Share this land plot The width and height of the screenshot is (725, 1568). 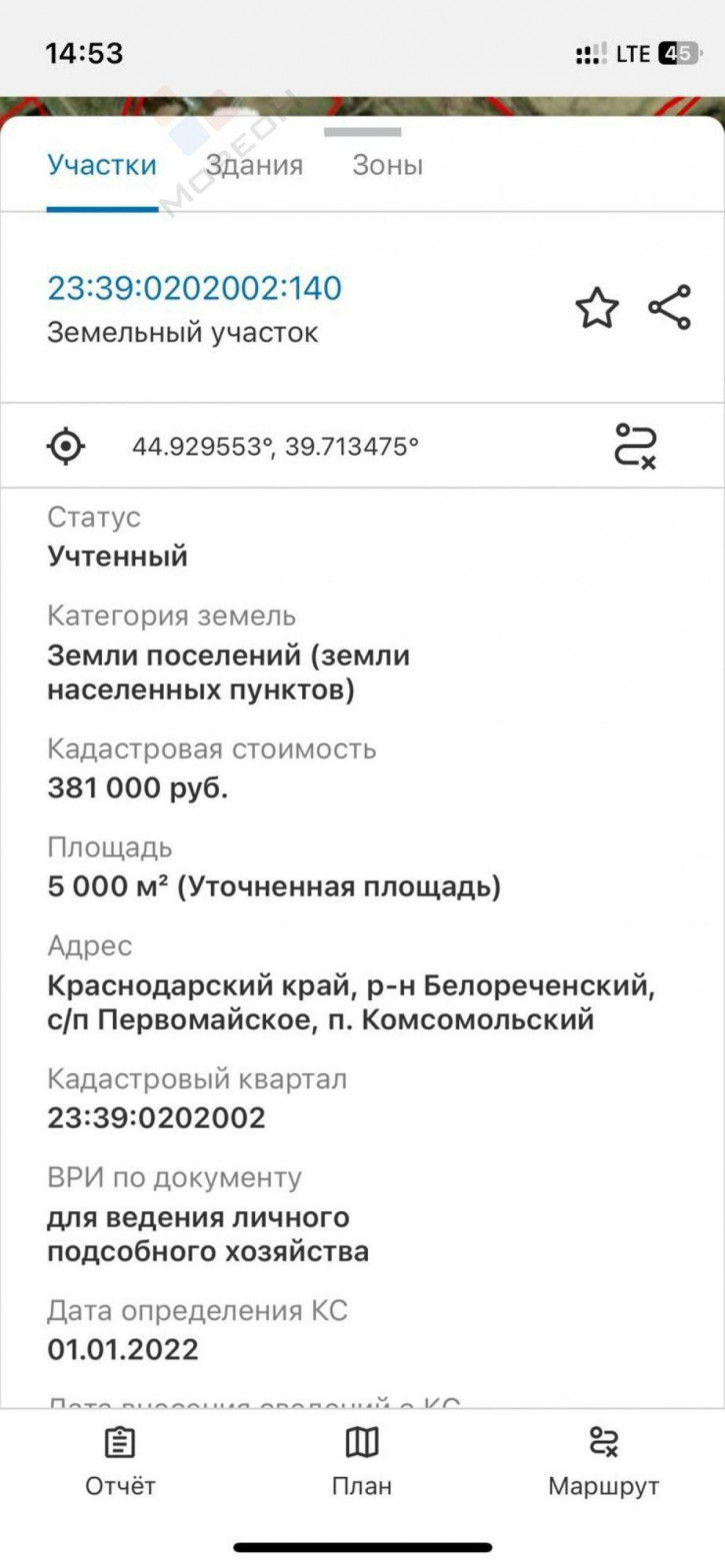[x=670, y=308]
